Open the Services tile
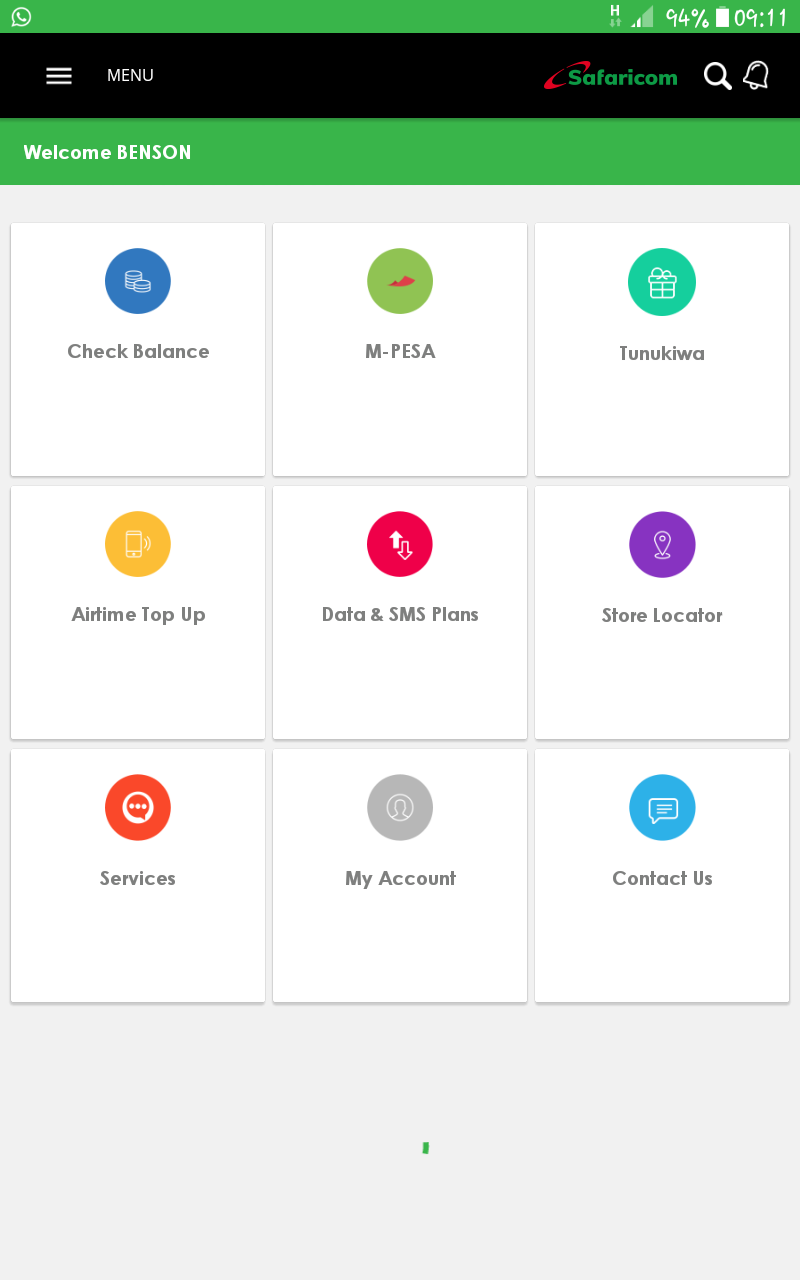Image resolution: width=800 pixels, height=1280 pixels. (138, 875)
